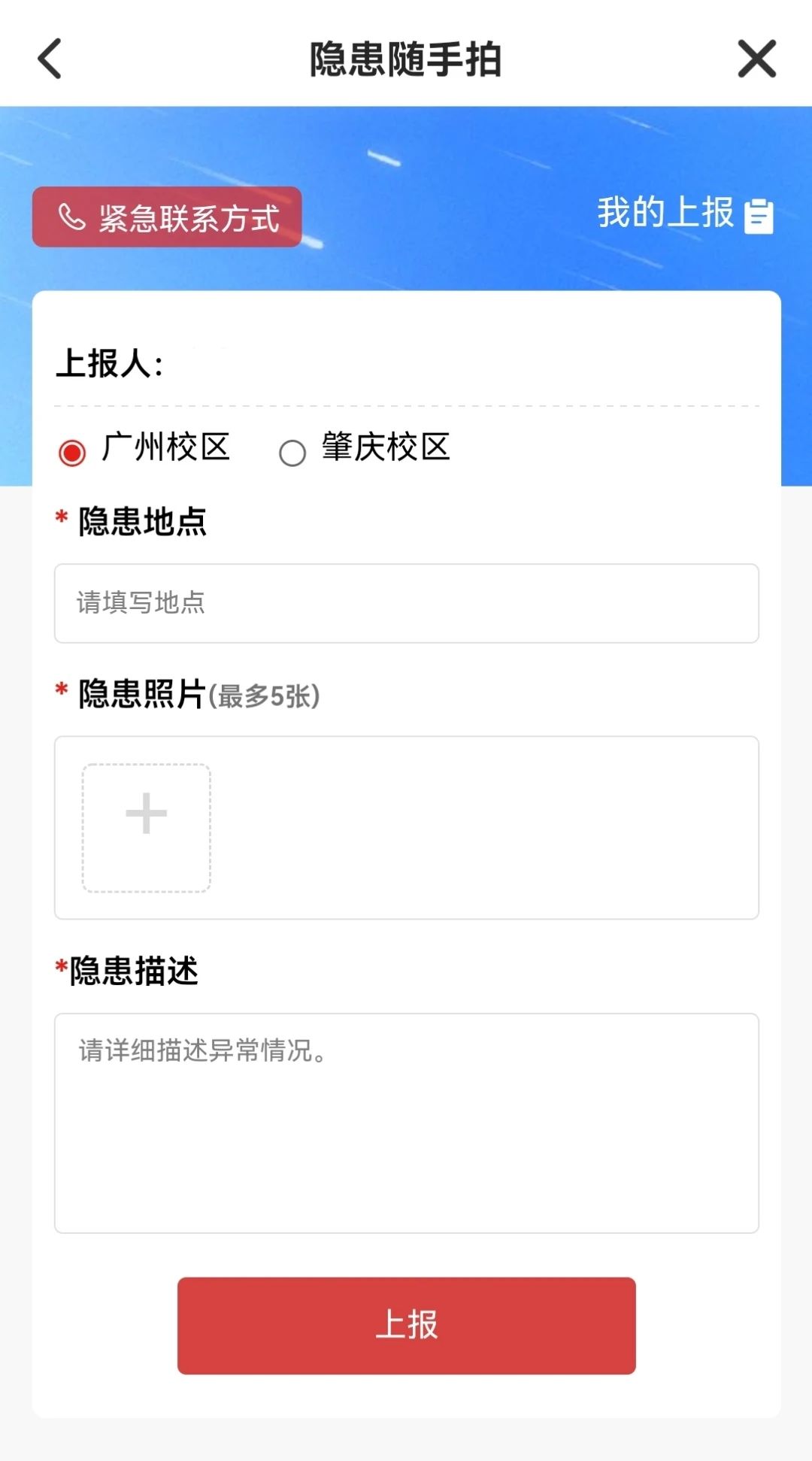Tap the 上报 submit button

[x=406, y=1326]
